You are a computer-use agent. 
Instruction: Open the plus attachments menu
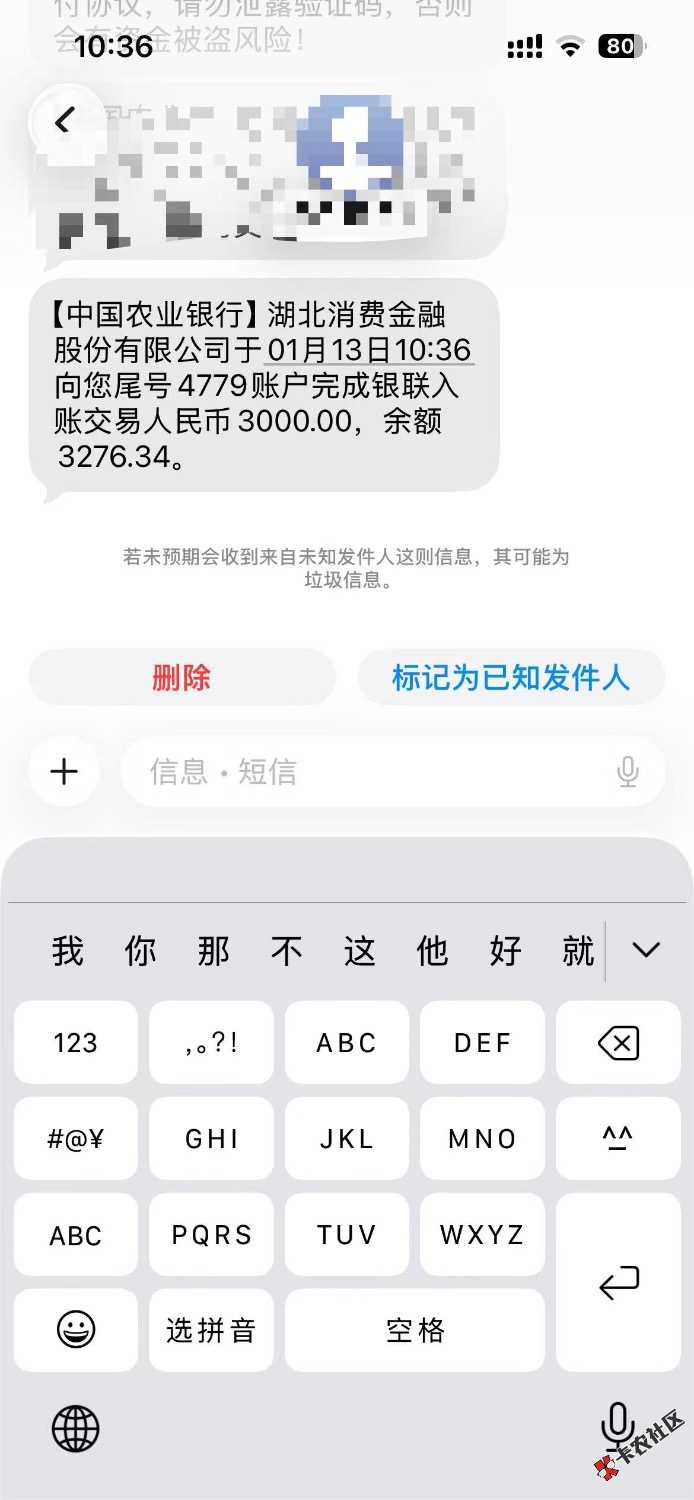64,771
